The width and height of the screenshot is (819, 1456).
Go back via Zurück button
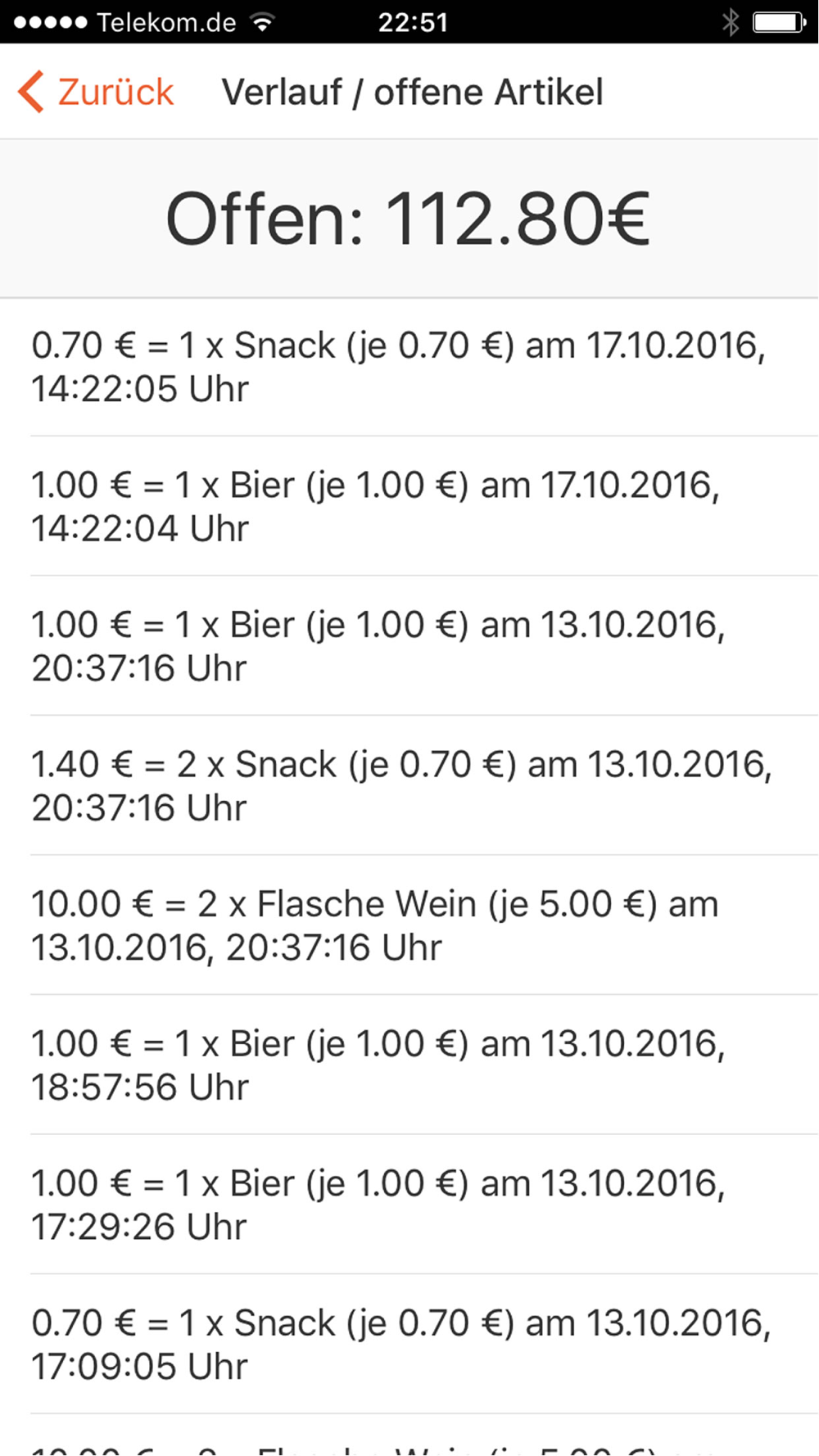pos(97,92)
